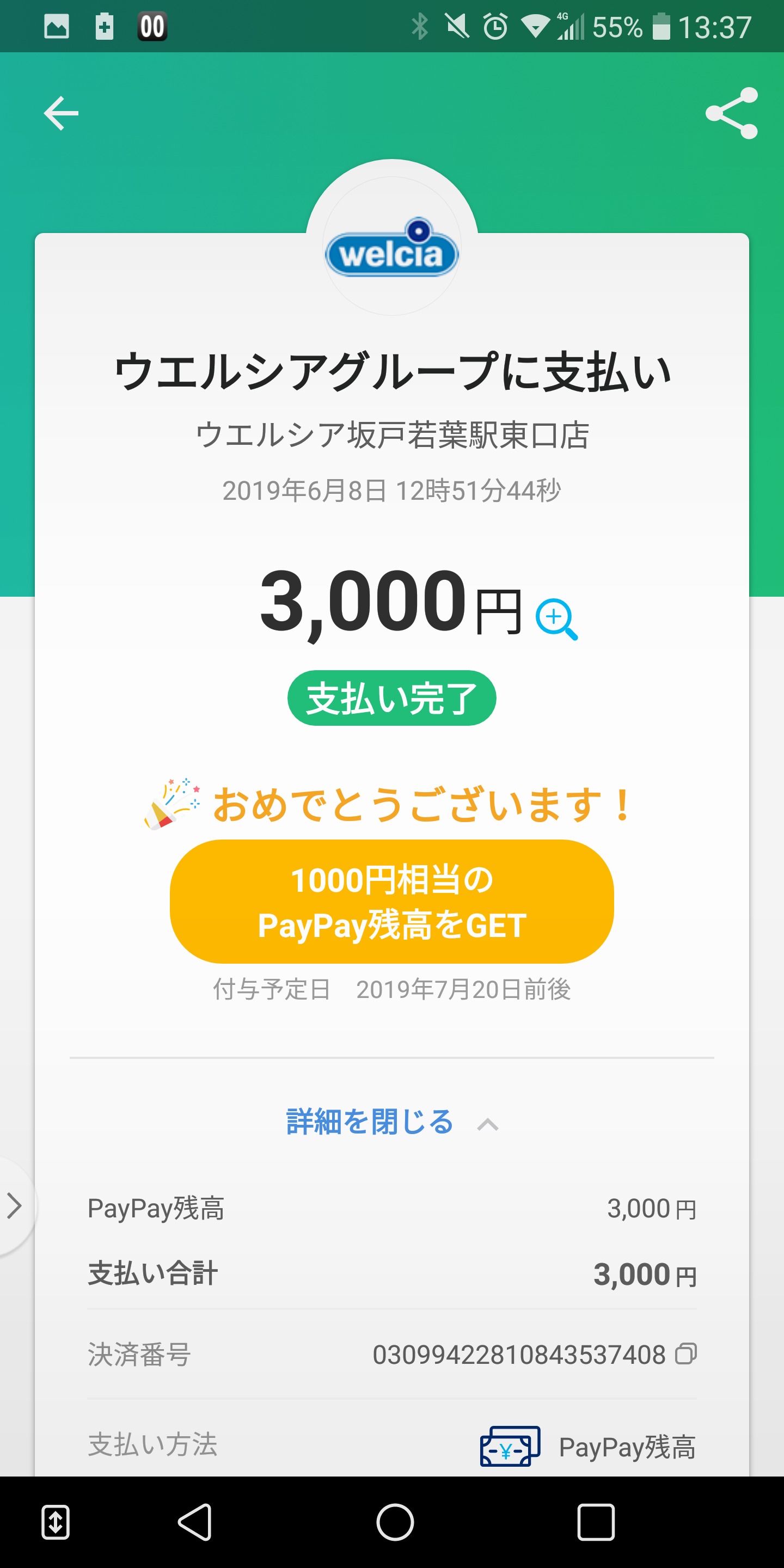784x1568 pixels.
Task: Go back using the top-left arrow
Action: point(61,113)
